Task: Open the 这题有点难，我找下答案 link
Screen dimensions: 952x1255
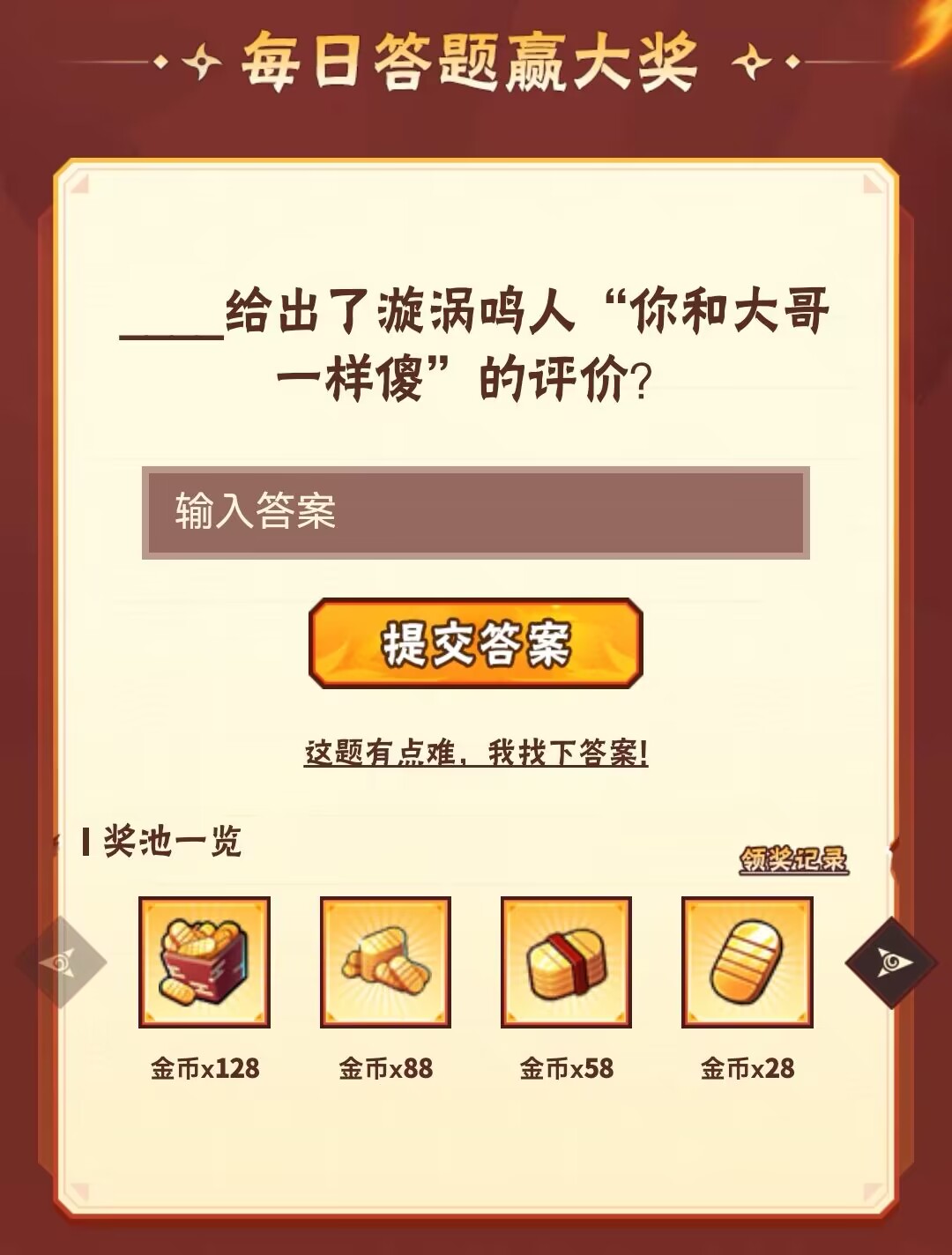Action: pos(475,753)
